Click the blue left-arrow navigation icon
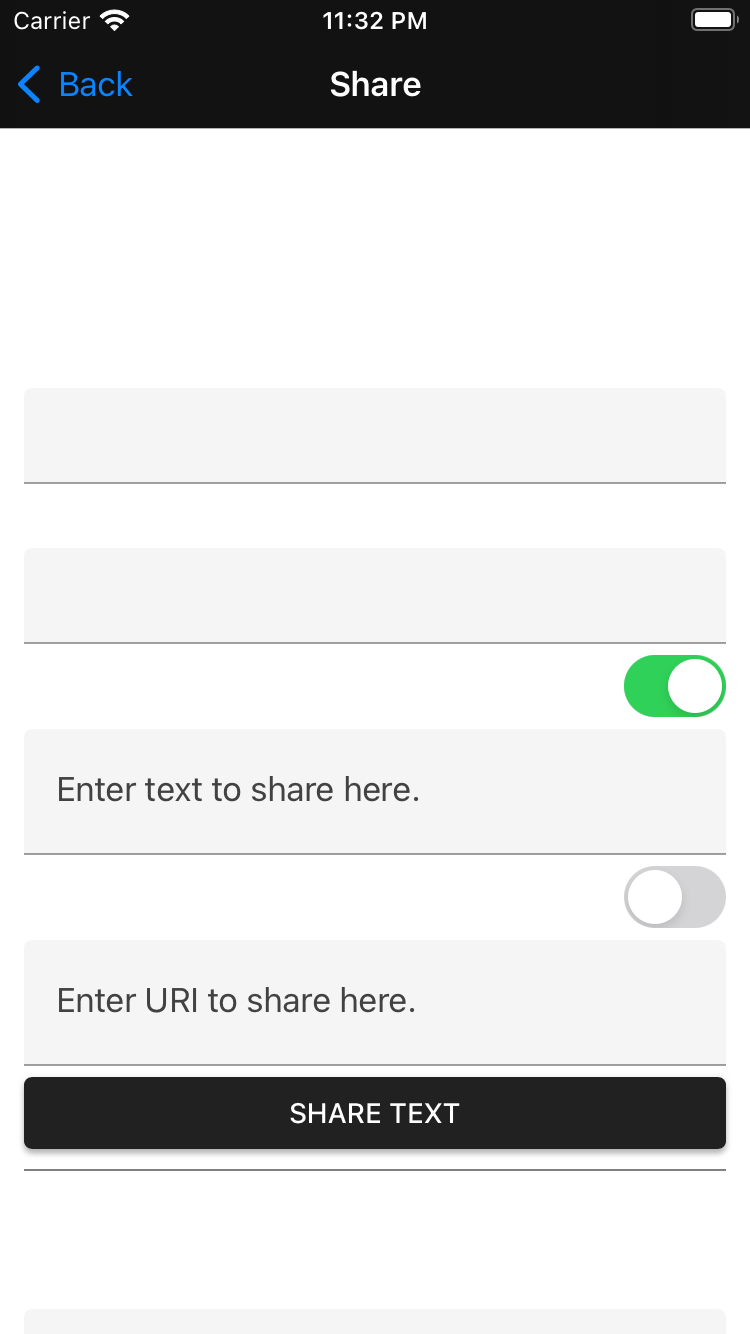The width and height of the screenshot is (750, 1334). (27, 85)
